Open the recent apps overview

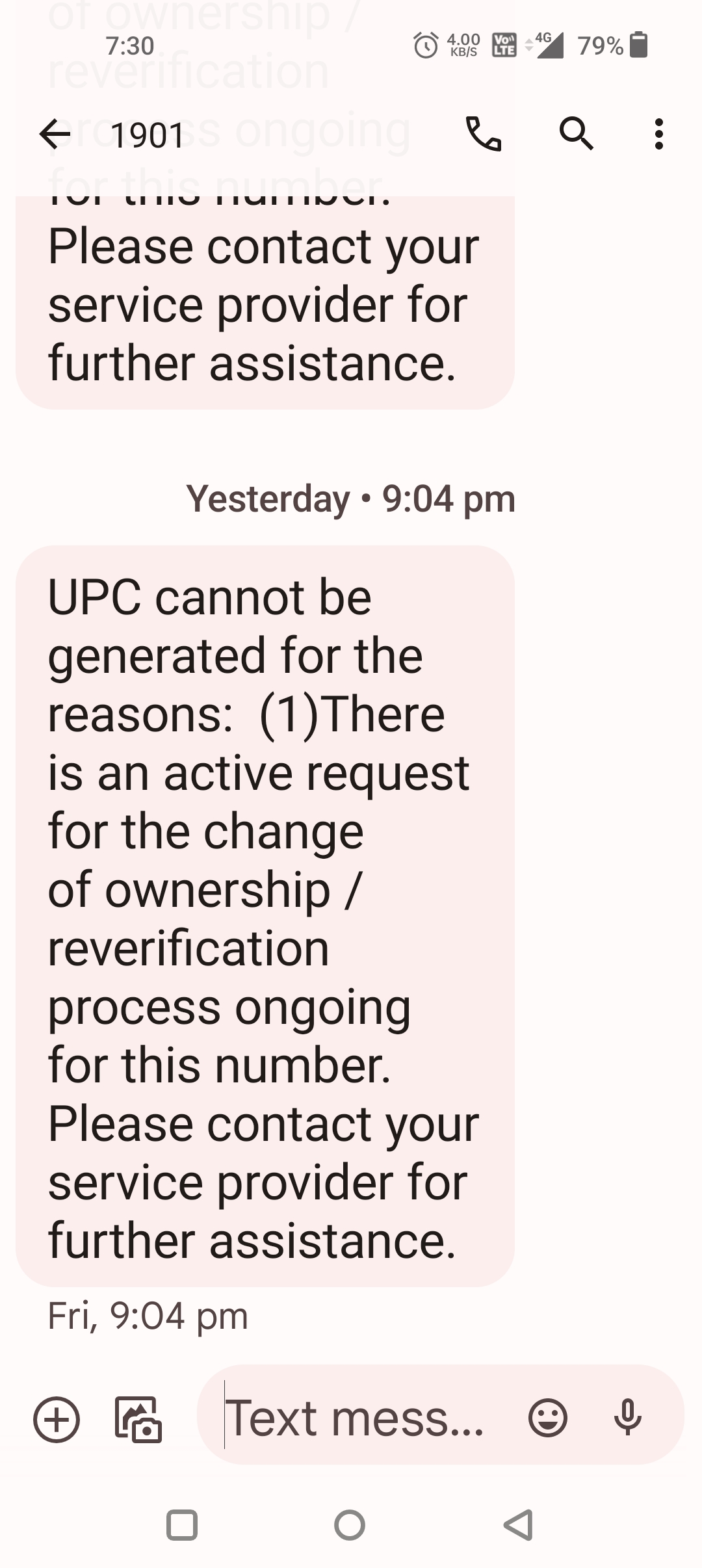182,1524
